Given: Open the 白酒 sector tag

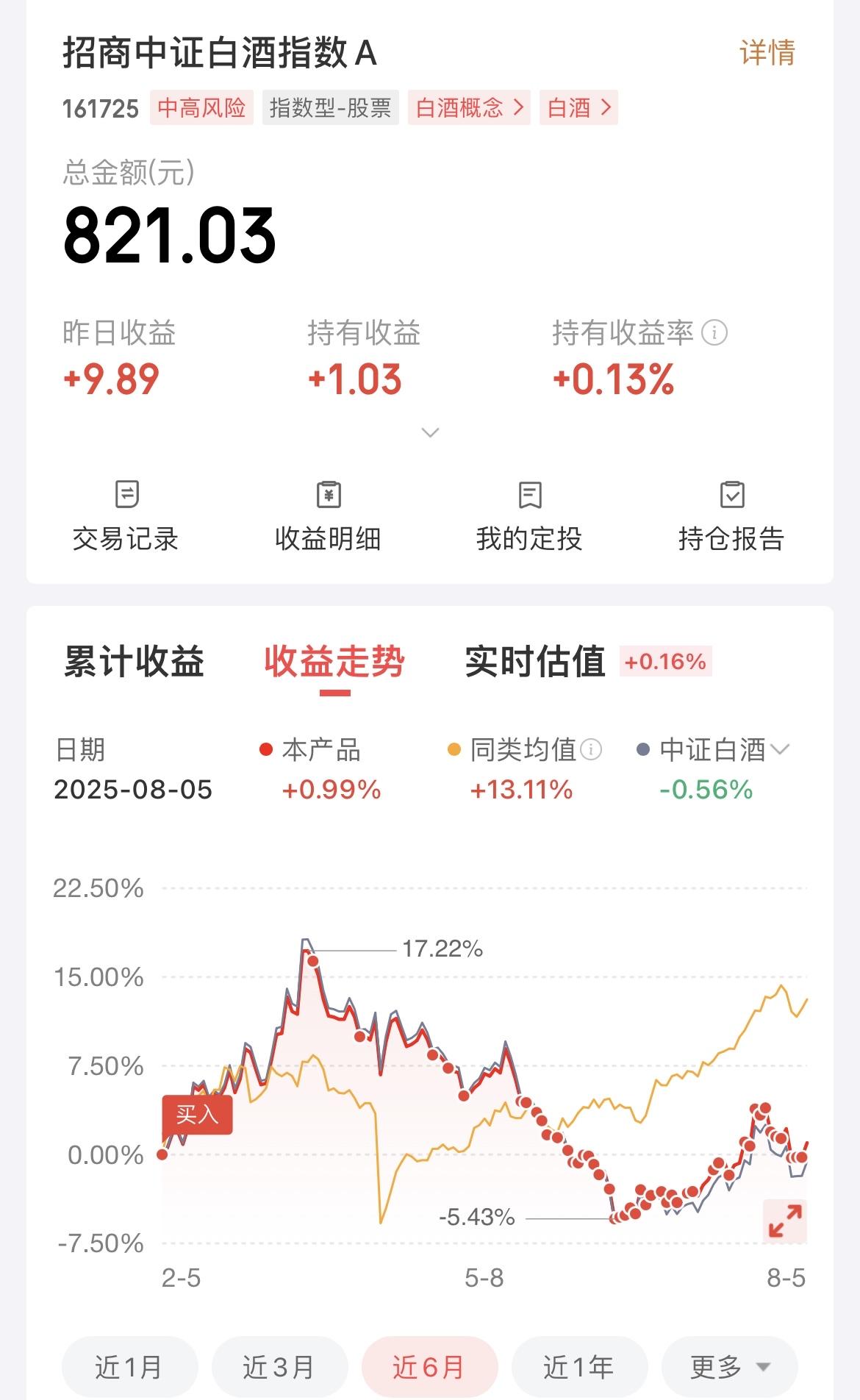Looking at the screenshot, I should tap(578, 108).
